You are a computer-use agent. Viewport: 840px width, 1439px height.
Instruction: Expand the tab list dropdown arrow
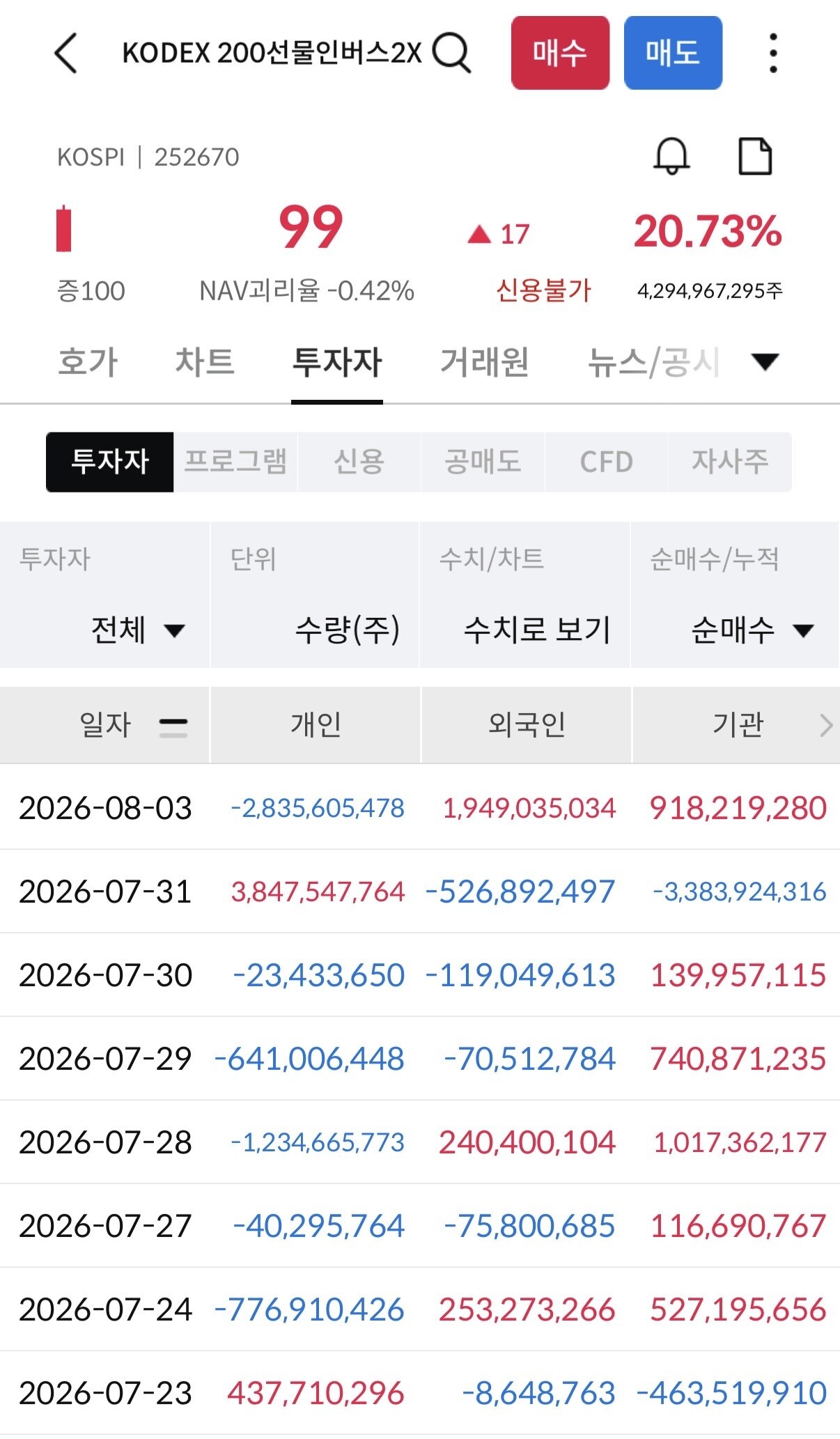[765, 361]
